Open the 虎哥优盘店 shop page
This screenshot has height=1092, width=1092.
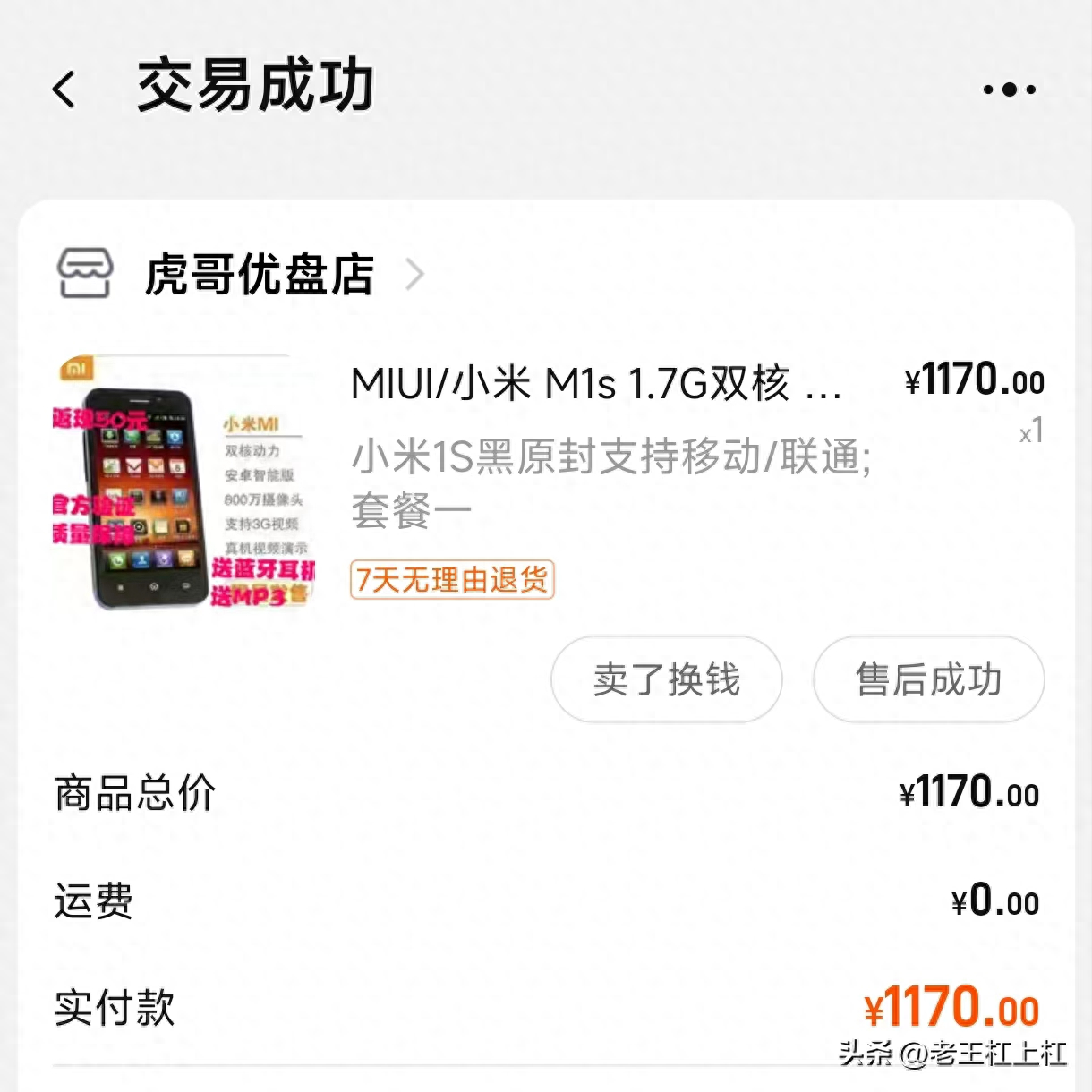click(x=260, y=274)
